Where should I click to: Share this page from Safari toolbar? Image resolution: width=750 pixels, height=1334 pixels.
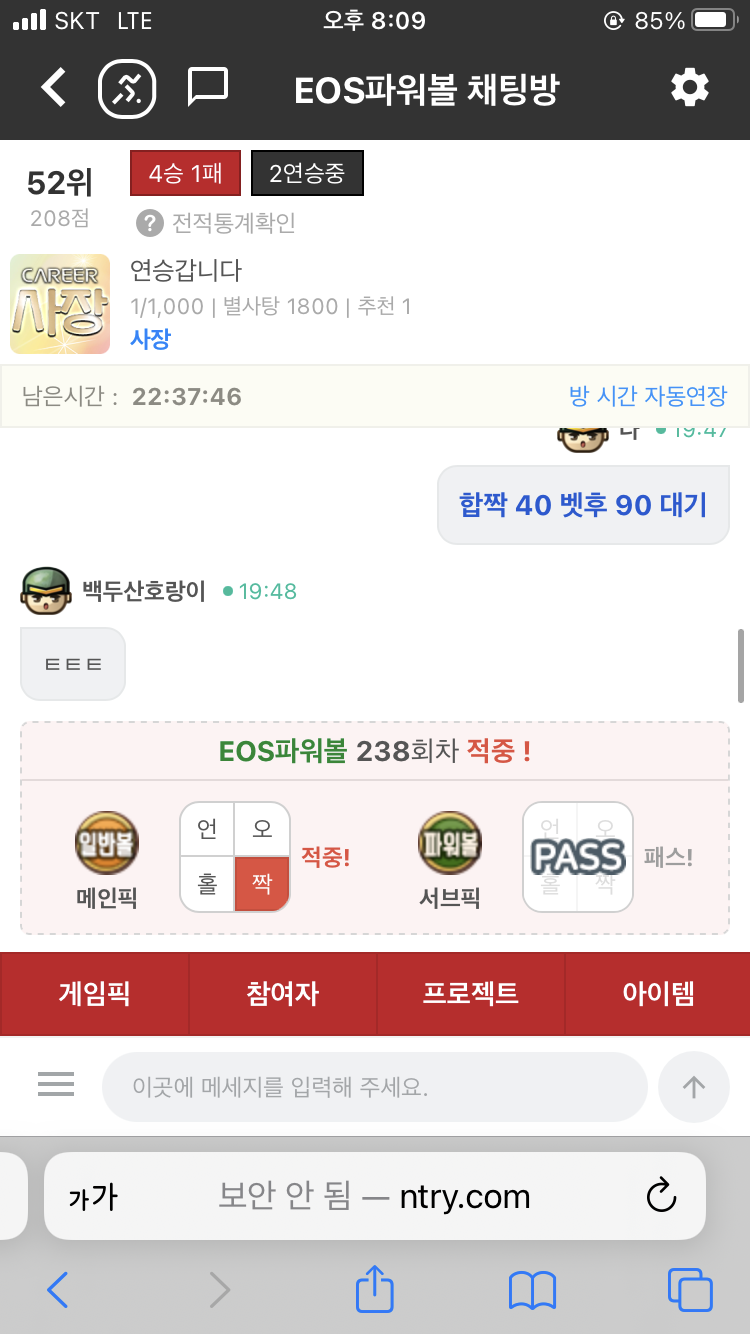coord(375,1289)
